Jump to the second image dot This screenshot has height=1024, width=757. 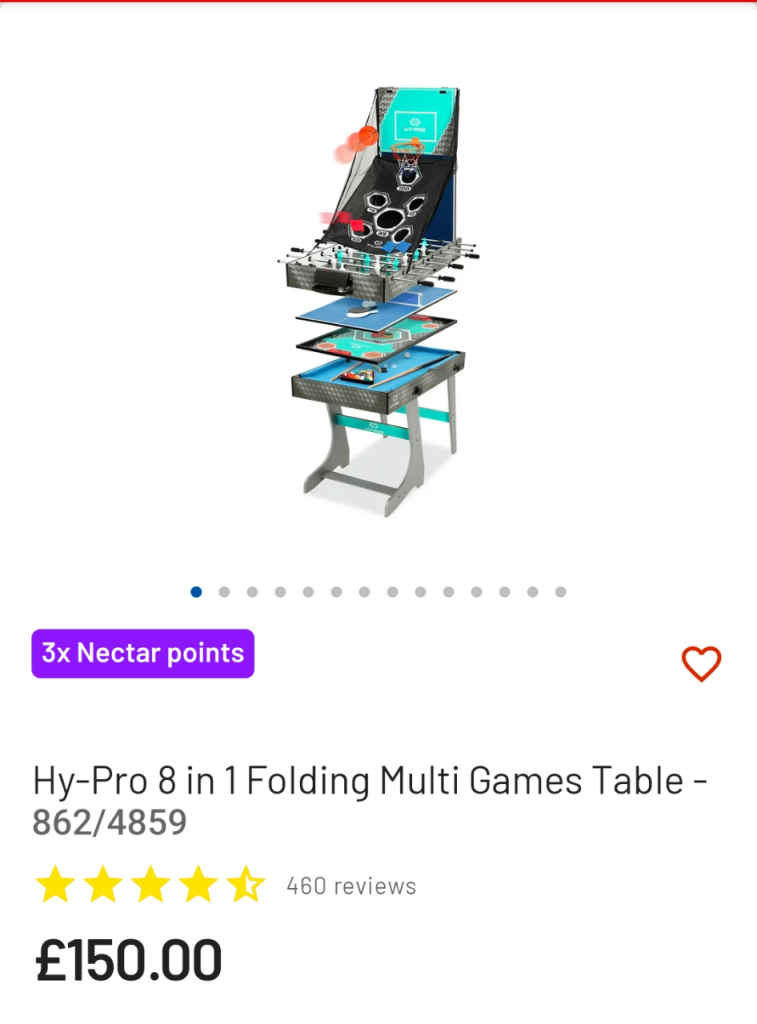(x=224, y=592)
